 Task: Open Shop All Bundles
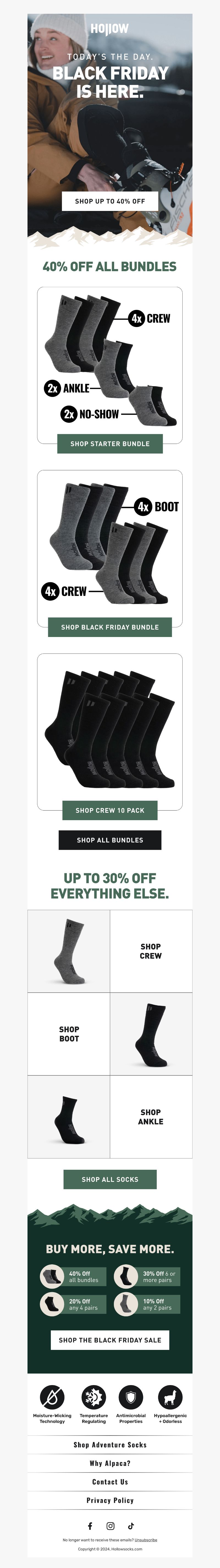coord(110,840)
